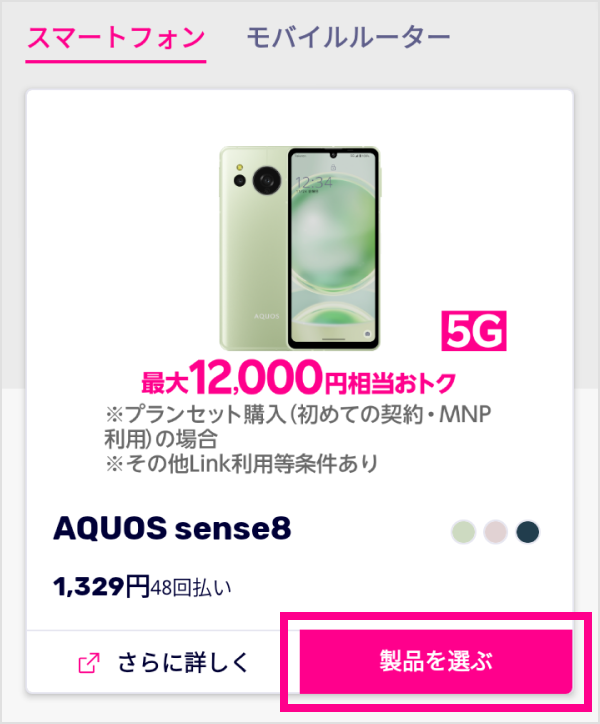Viewport: 600px width, 724px height.
Task: Choose the light green color swatch
Action: (463, 532)
